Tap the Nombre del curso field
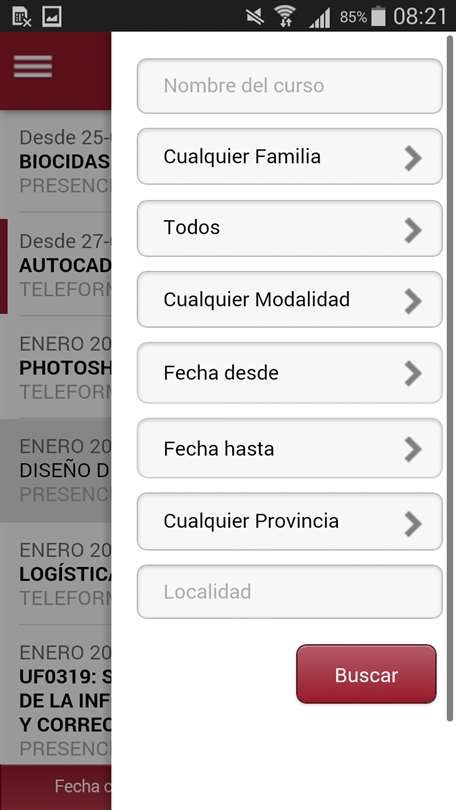The width and height of the screenshot is (456, 810). (x=289, y=86)
